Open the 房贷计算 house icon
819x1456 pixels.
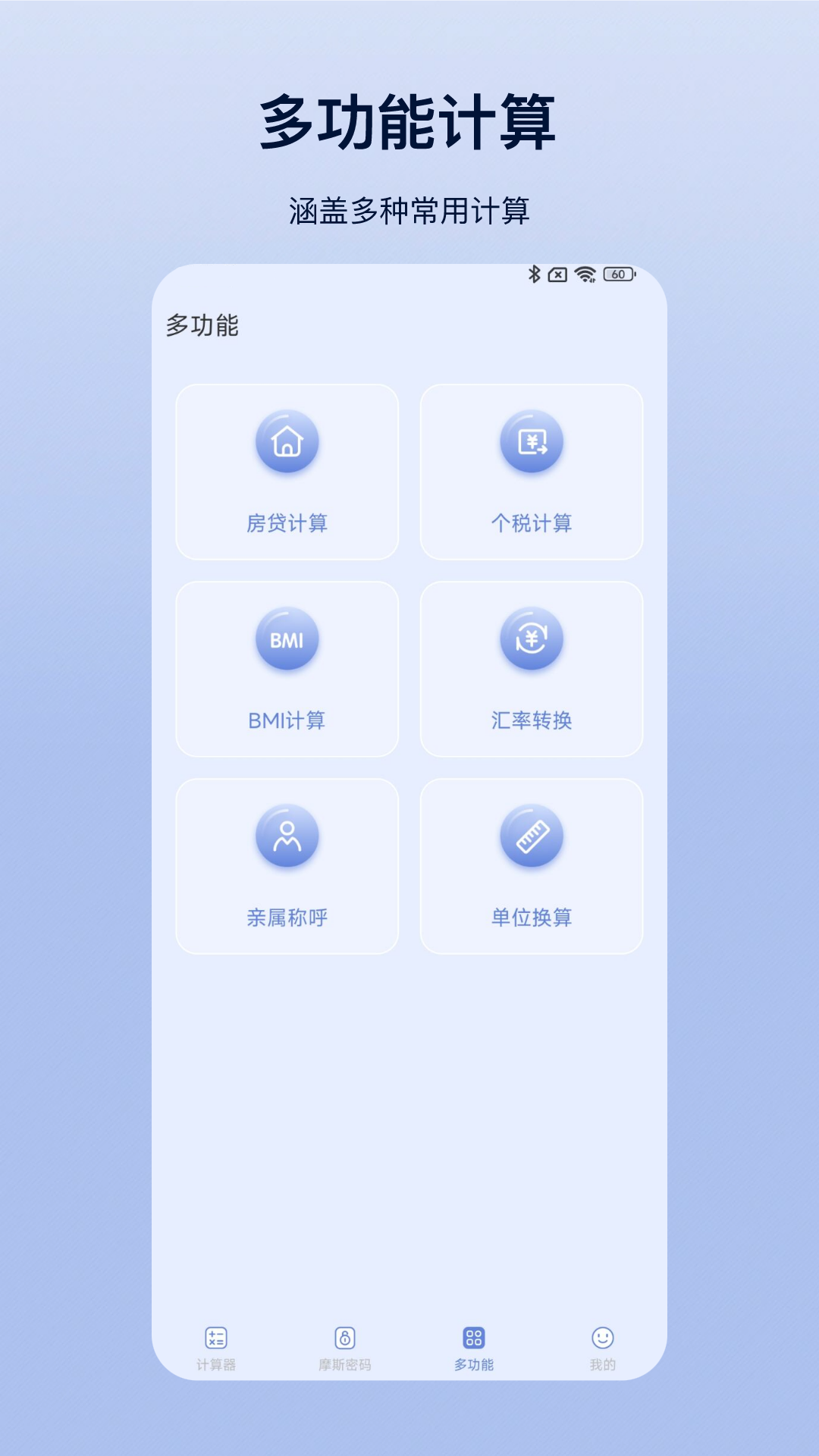pos(286,441)
